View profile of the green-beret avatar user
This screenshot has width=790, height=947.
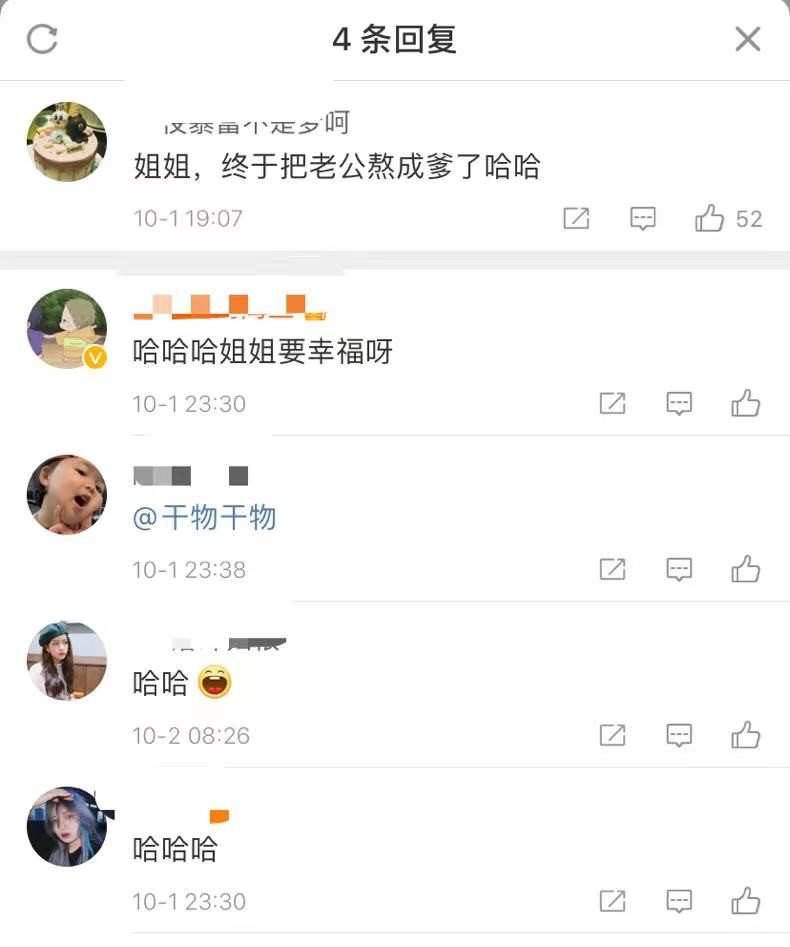(66, 660)
